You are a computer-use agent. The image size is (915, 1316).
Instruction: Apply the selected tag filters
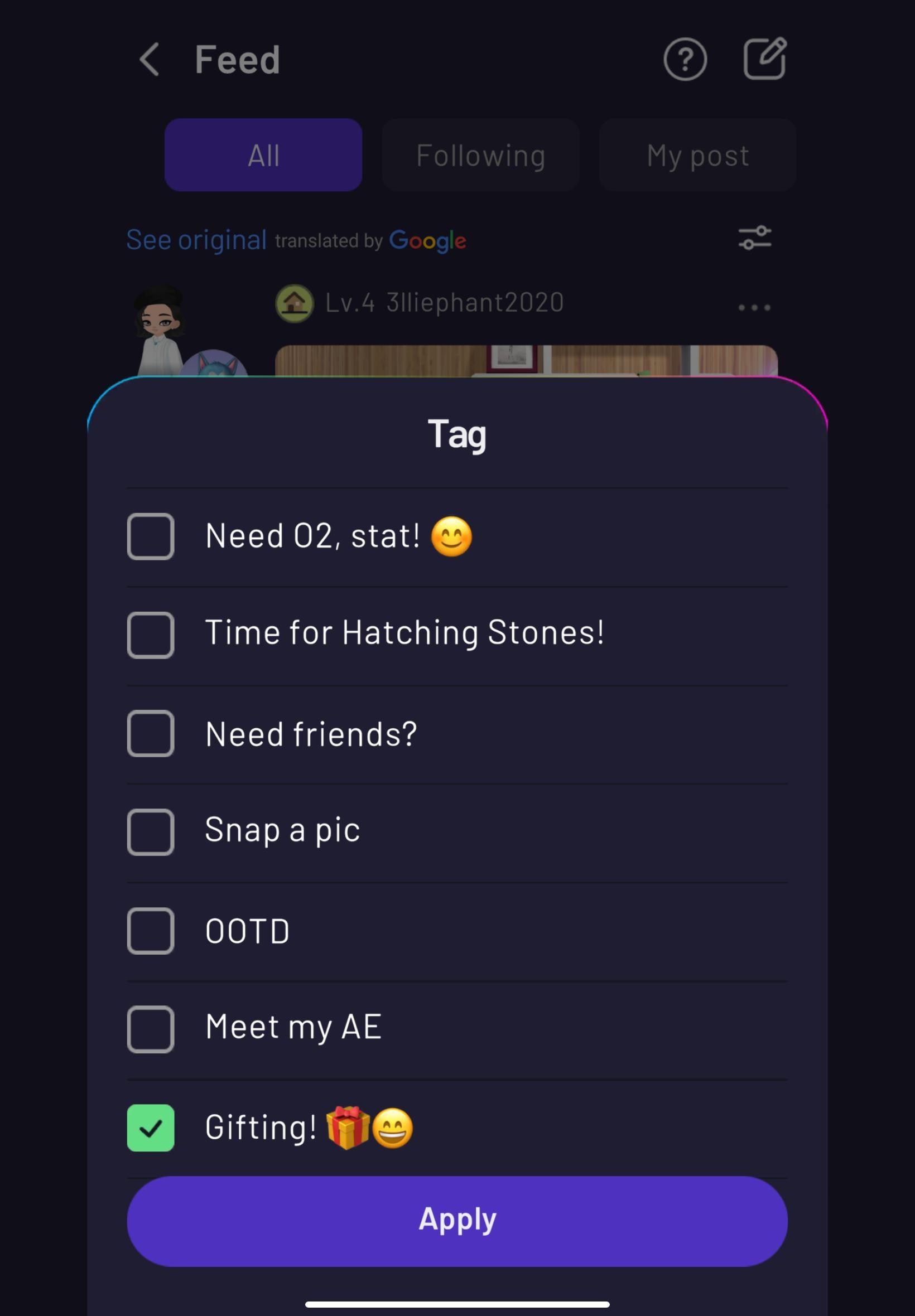[457, 1221]
